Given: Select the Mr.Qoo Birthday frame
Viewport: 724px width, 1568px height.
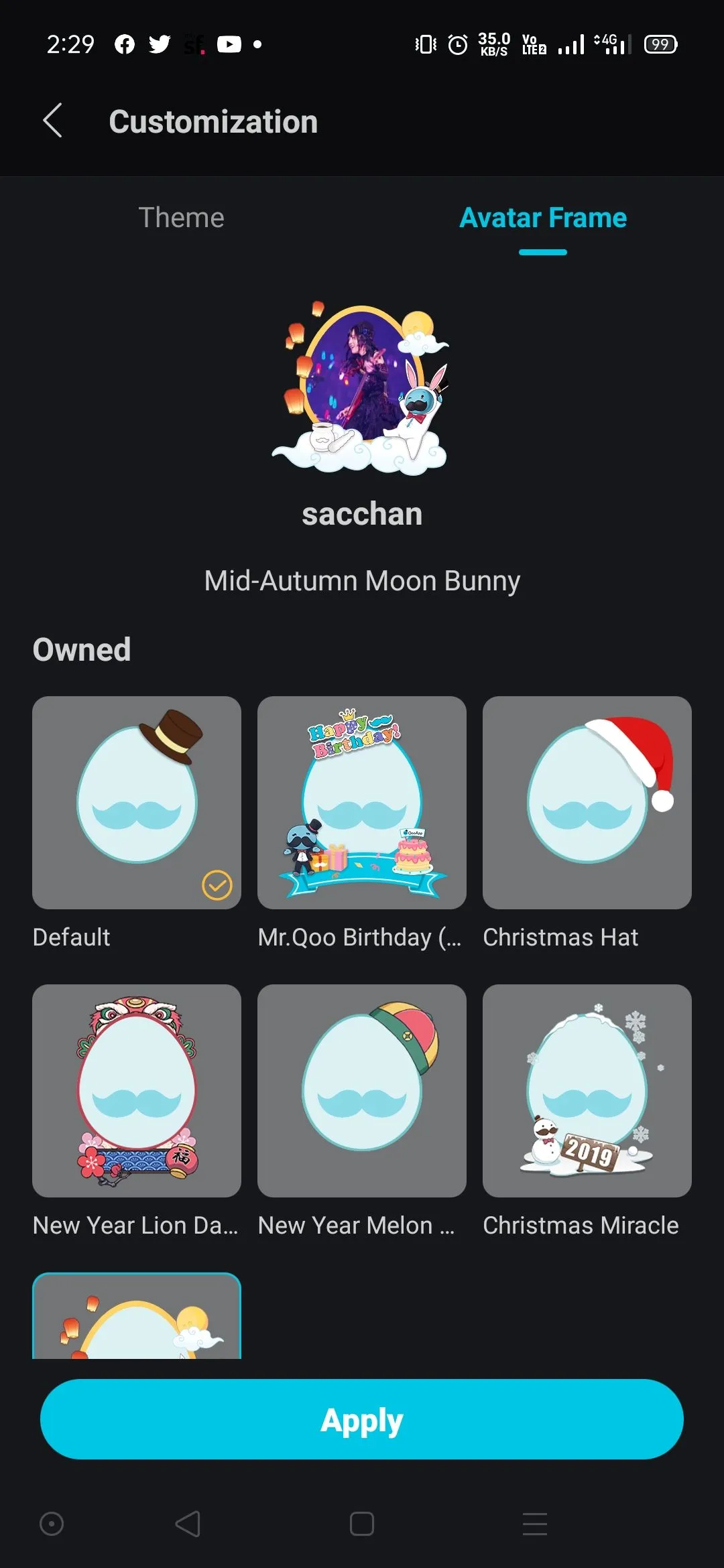Looking at the screenshot, I should click(x=362, y=802).
